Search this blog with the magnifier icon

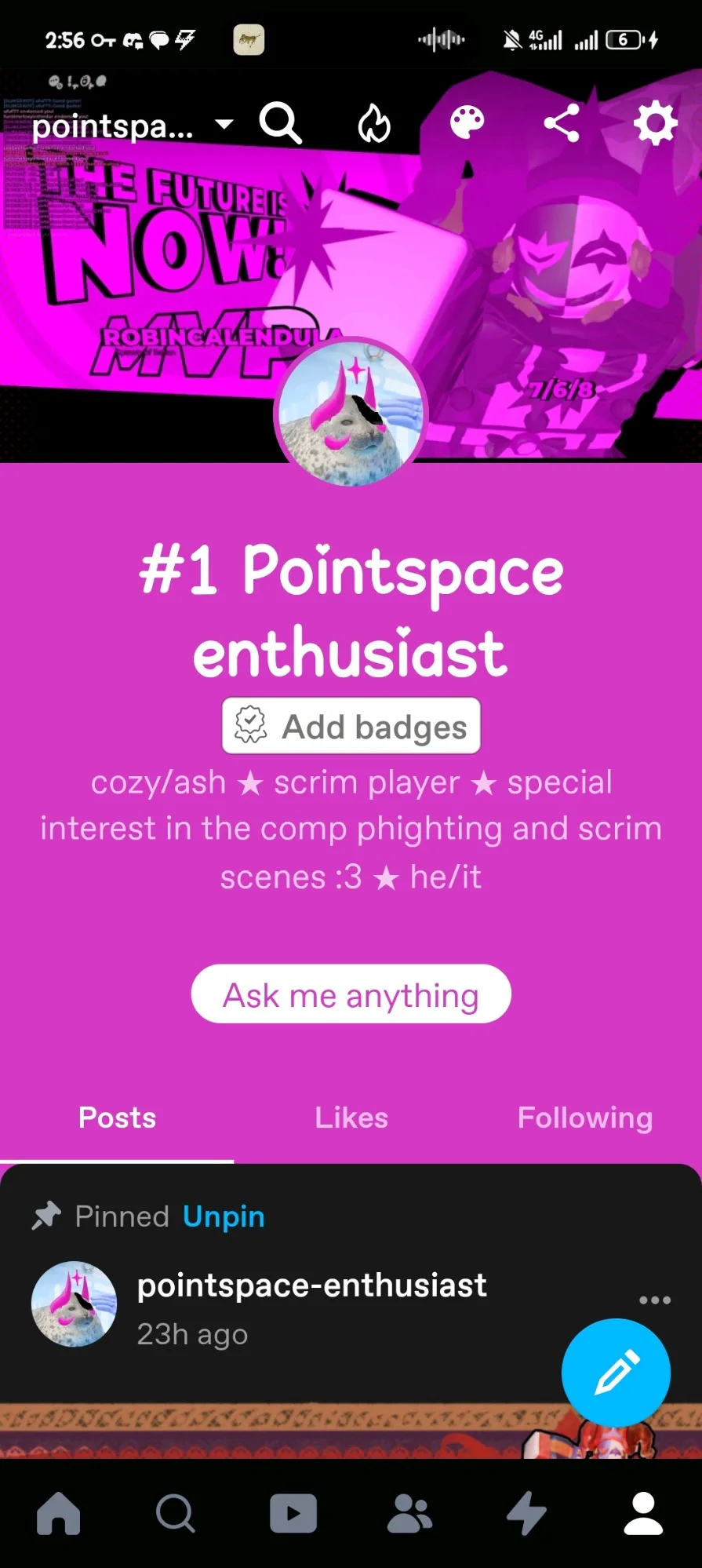(x=281, y=123)
